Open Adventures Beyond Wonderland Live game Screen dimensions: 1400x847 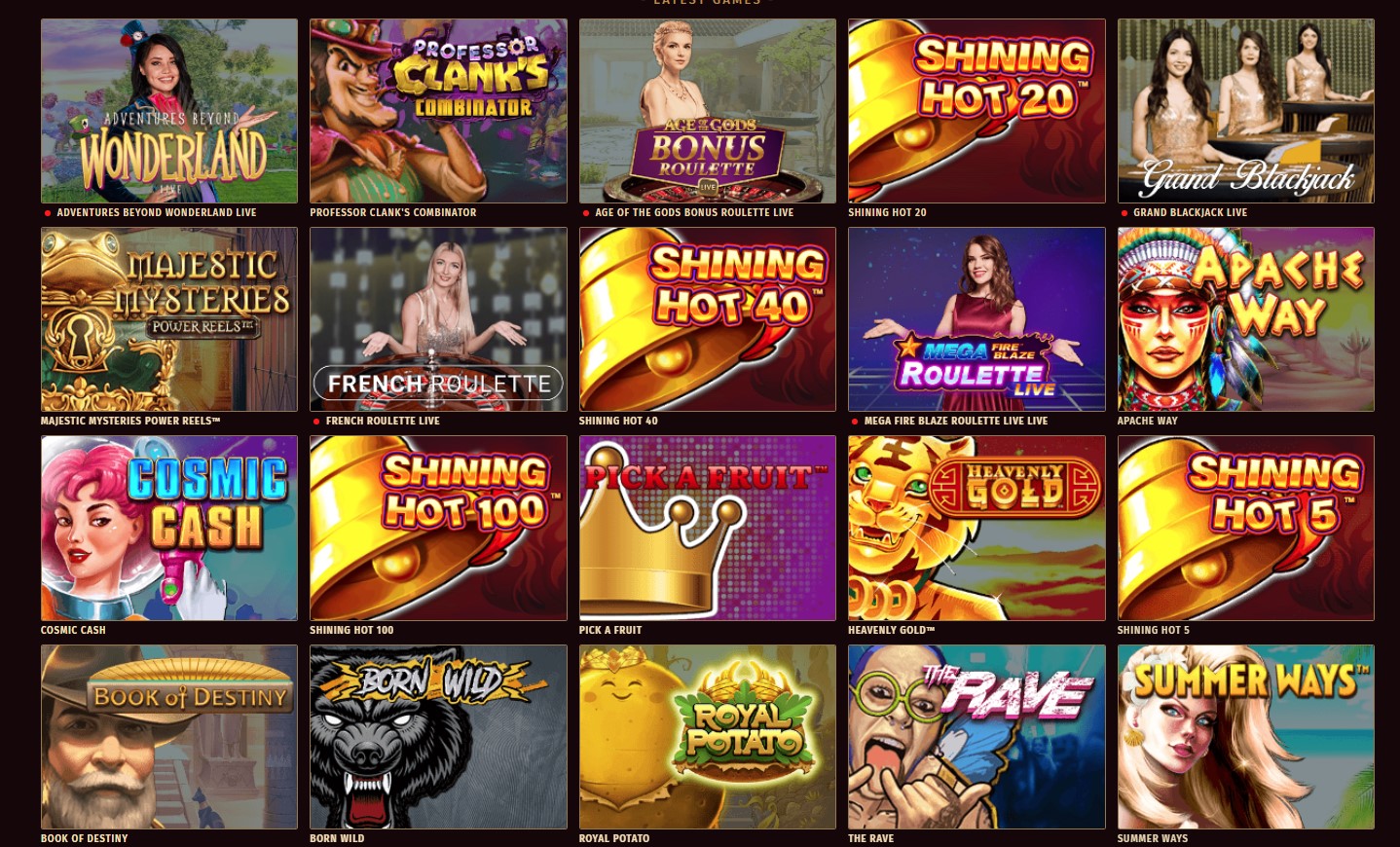[x=168, y=111]
